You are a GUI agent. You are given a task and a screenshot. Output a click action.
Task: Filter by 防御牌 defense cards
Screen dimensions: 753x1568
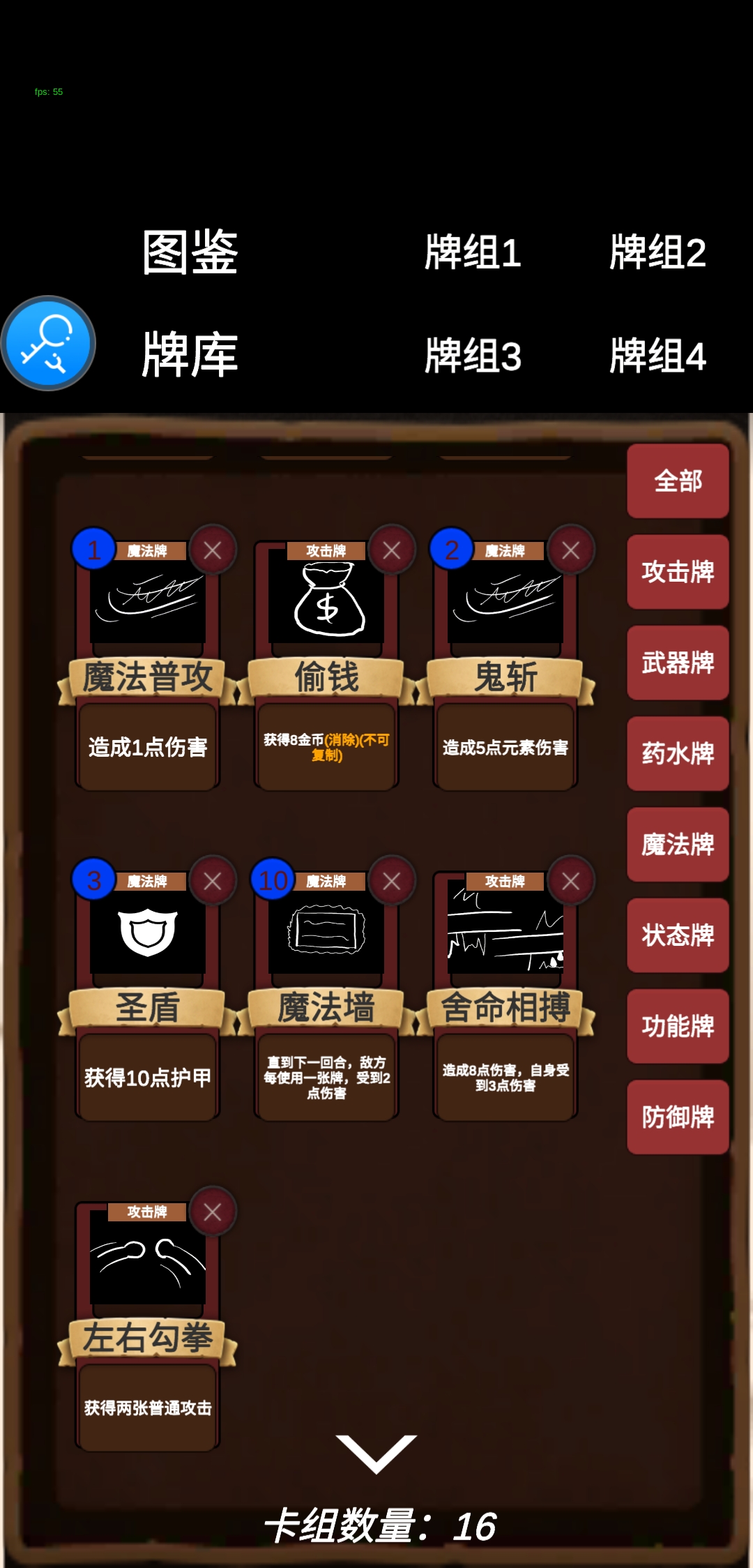click(x=678, y=1117)
